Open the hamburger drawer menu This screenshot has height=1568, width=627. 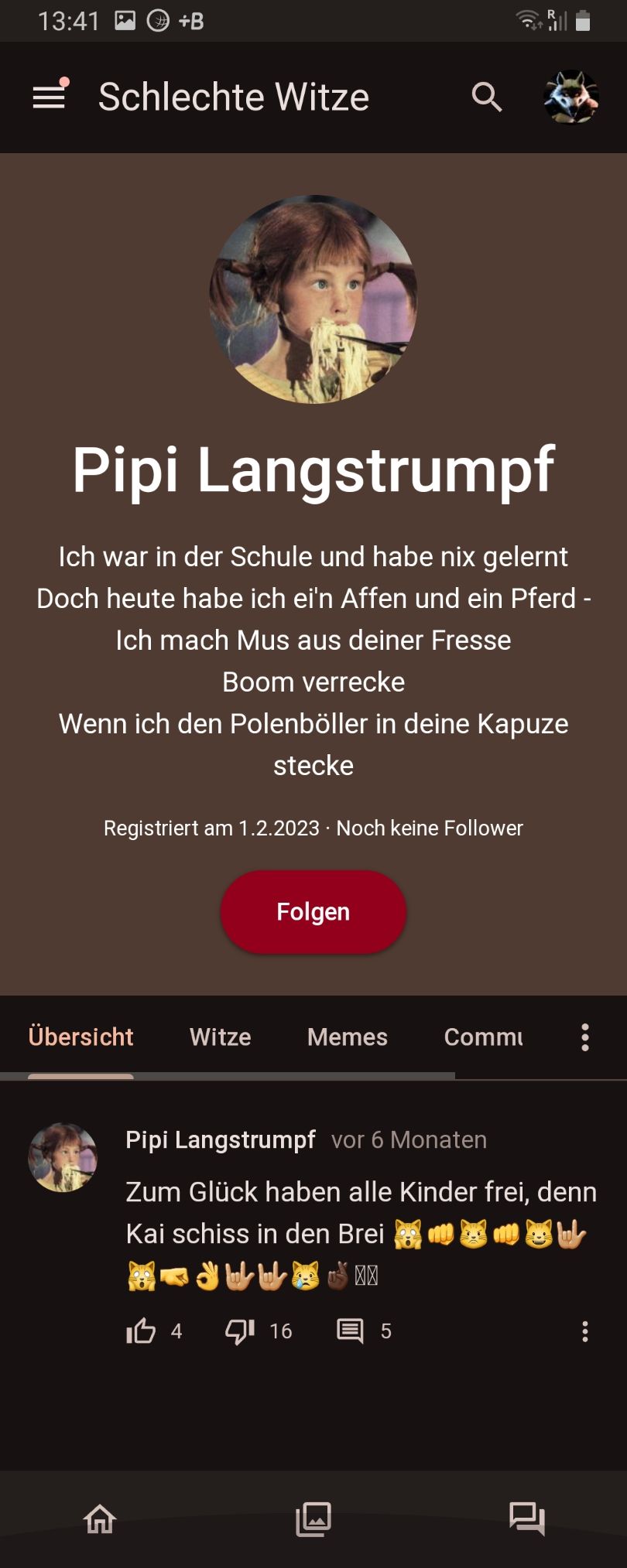tap(49, 97)
